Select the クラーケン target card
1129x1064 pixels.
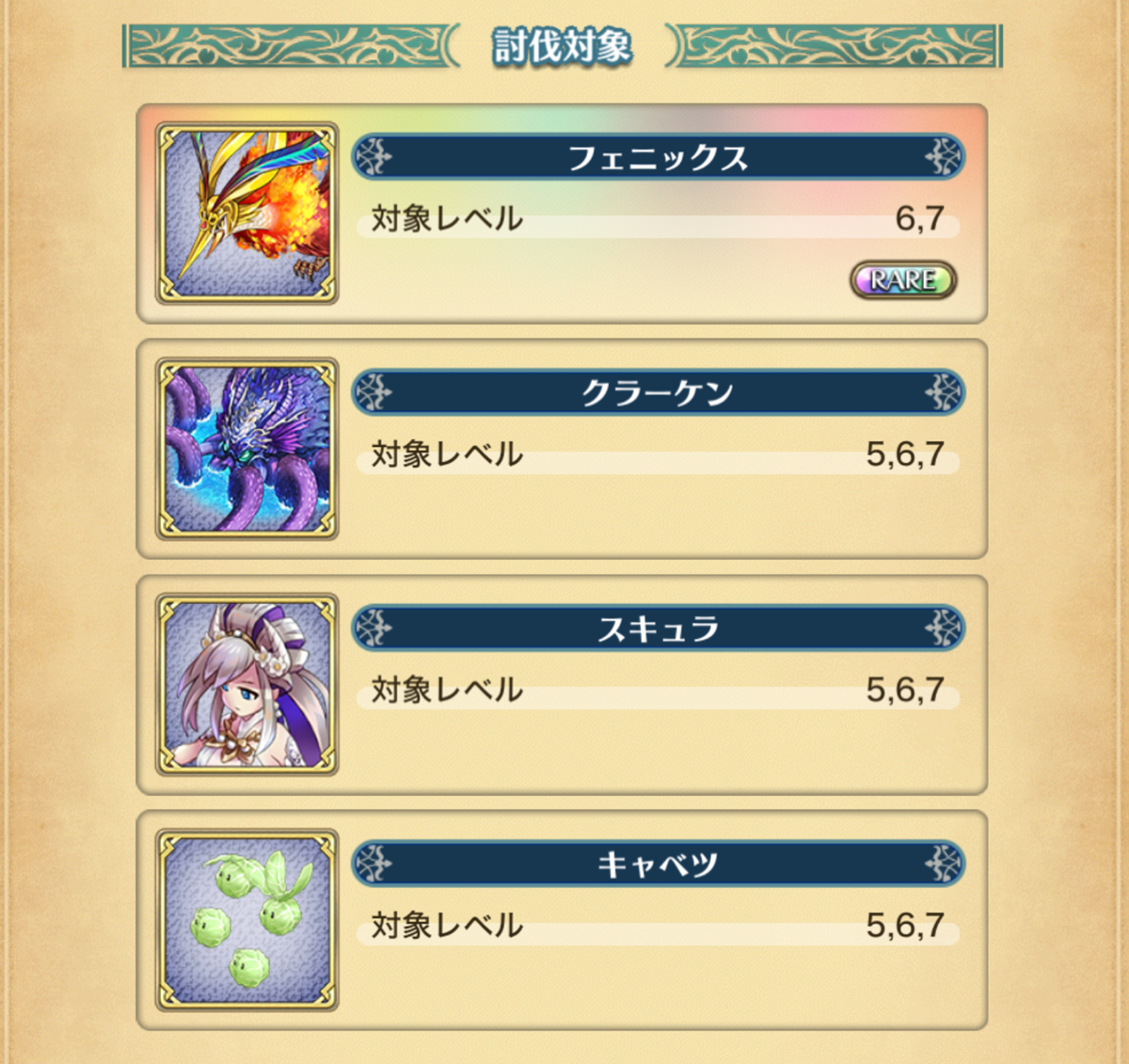562,450
